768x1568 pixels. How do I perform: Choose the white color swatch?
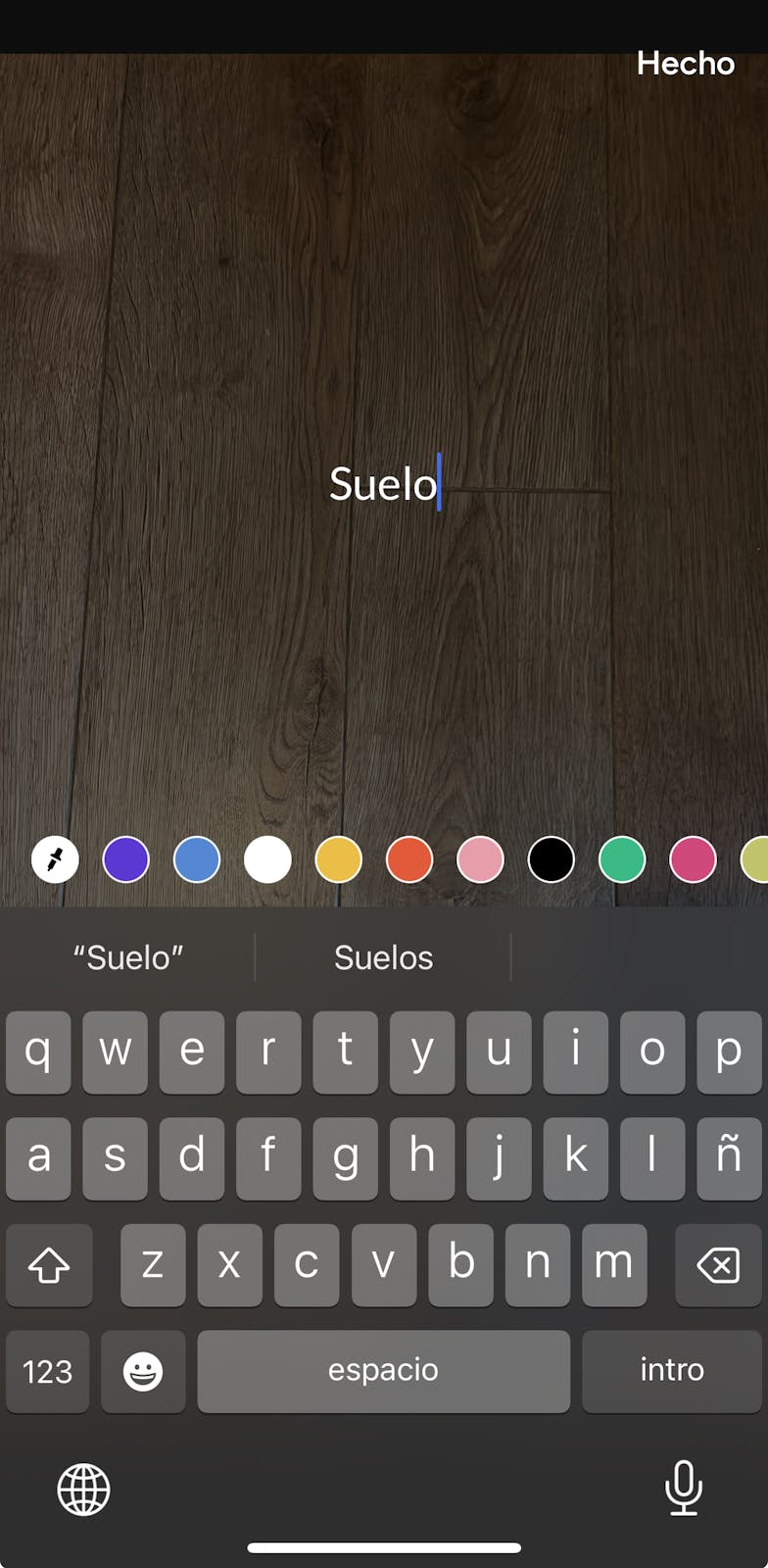tap(267, 860)
